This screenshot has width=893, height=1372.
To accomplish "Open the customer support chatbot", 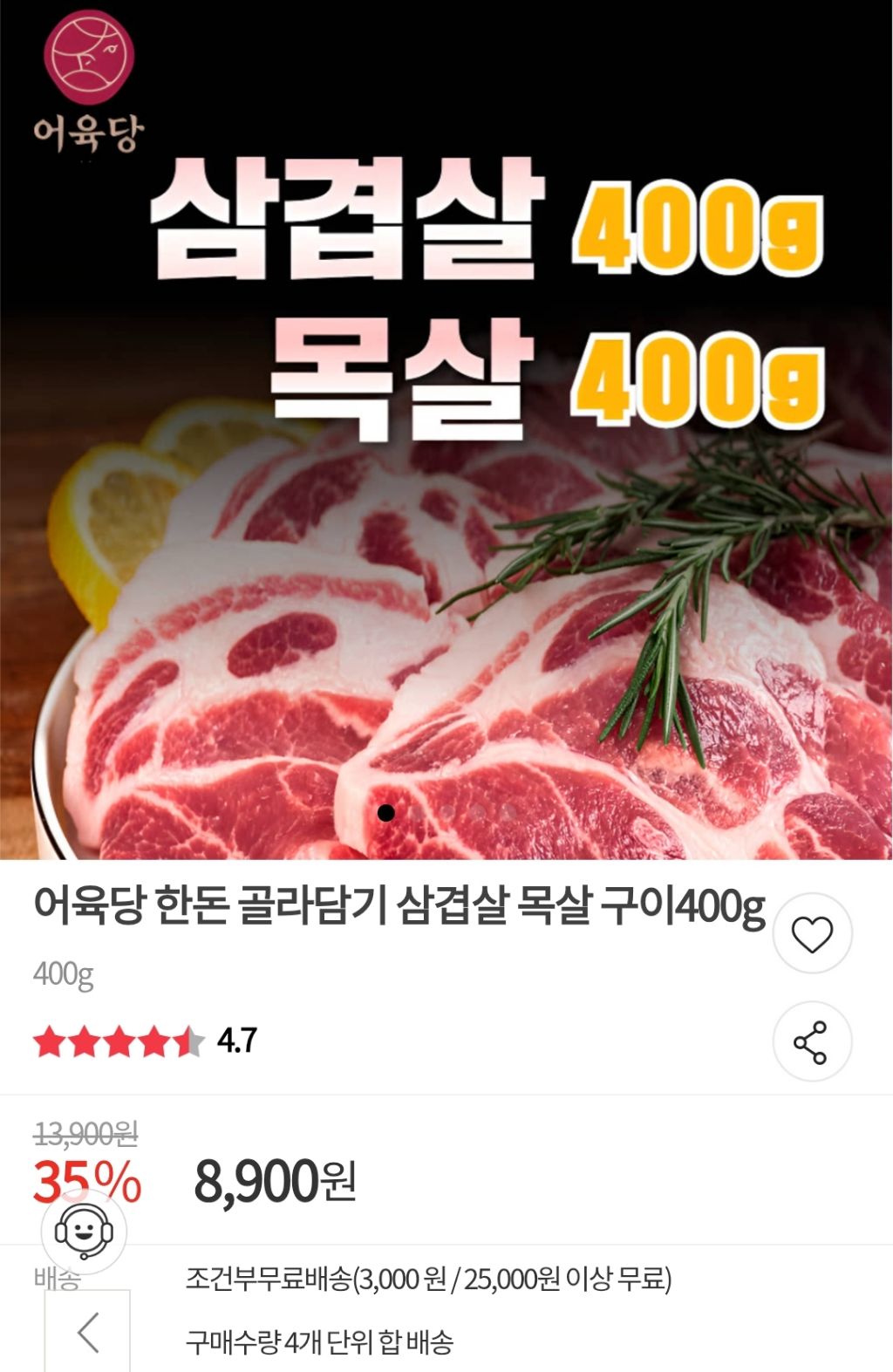I will pos(84,1232).
